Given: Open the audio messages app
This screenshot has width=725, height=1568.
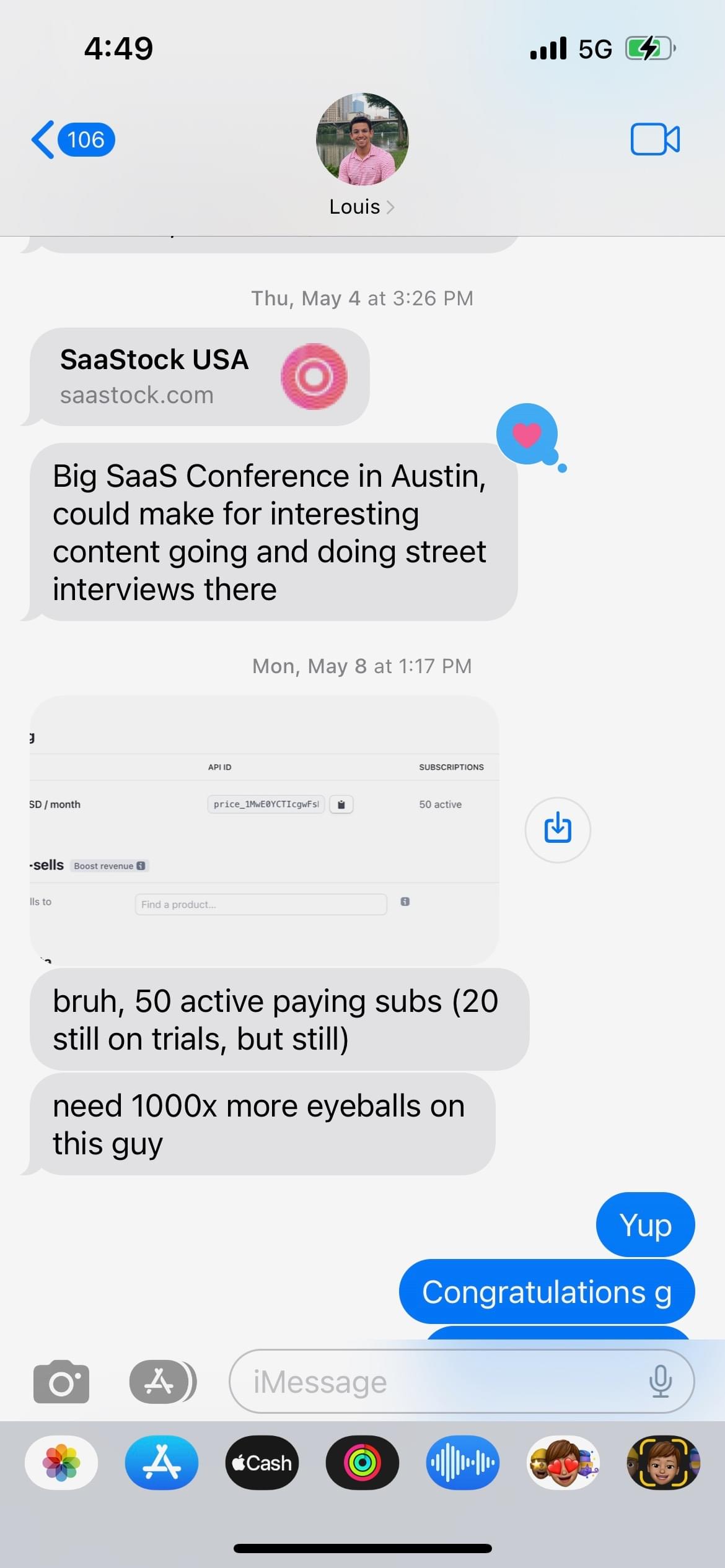Looking at the screenshot, I should (x=463, y=1463).
